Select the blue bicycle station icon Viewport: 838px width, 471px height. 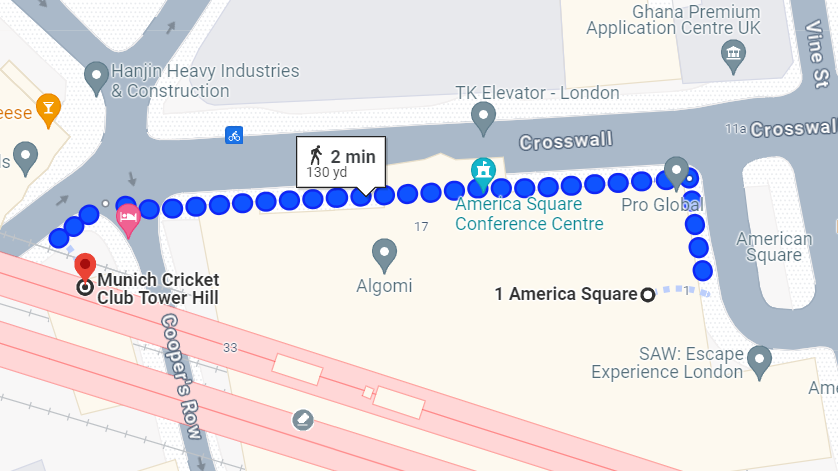[234, 135]
